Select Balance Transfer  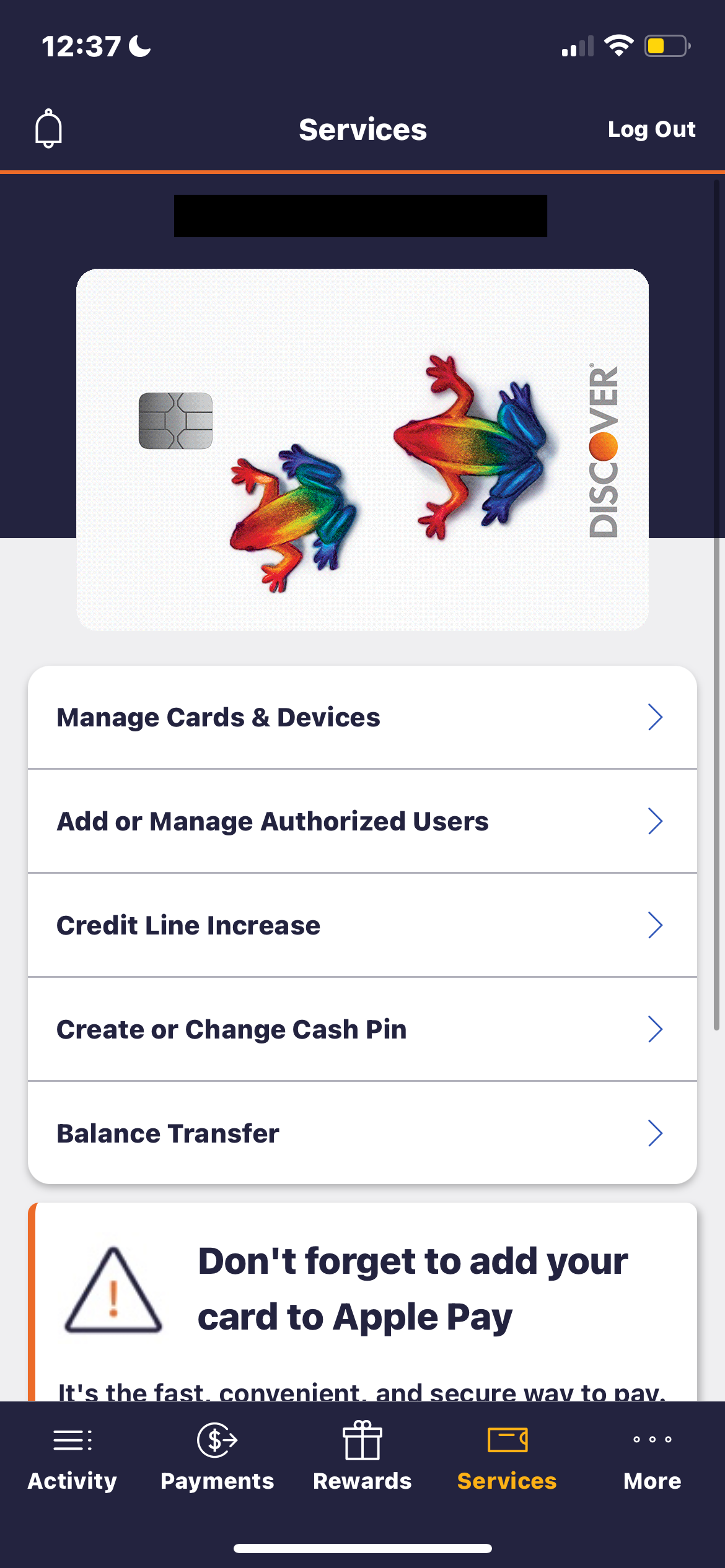point(362,1133)
